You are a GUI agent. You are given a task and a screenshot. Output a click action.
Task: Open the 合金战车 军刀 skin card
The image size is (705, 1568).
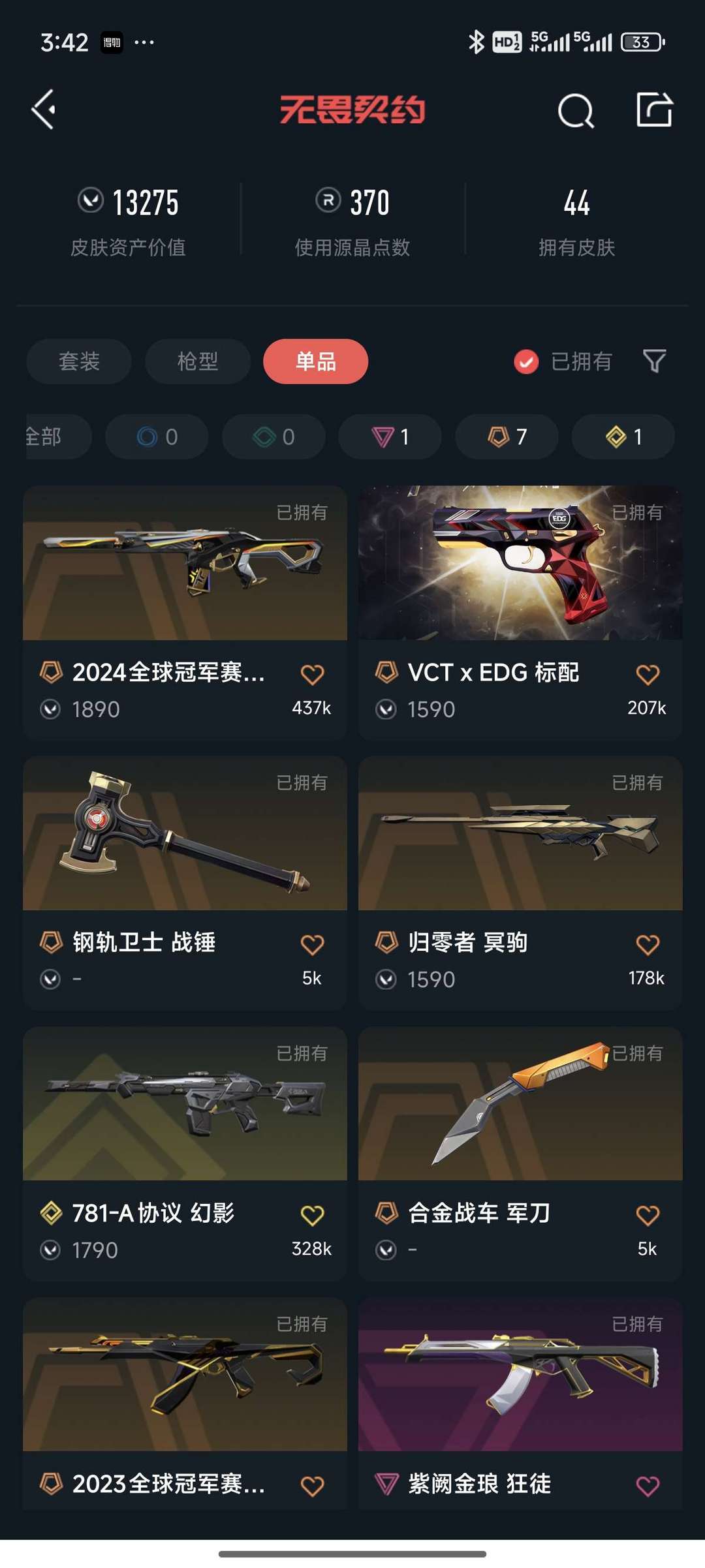click(x=520, y=1154)
